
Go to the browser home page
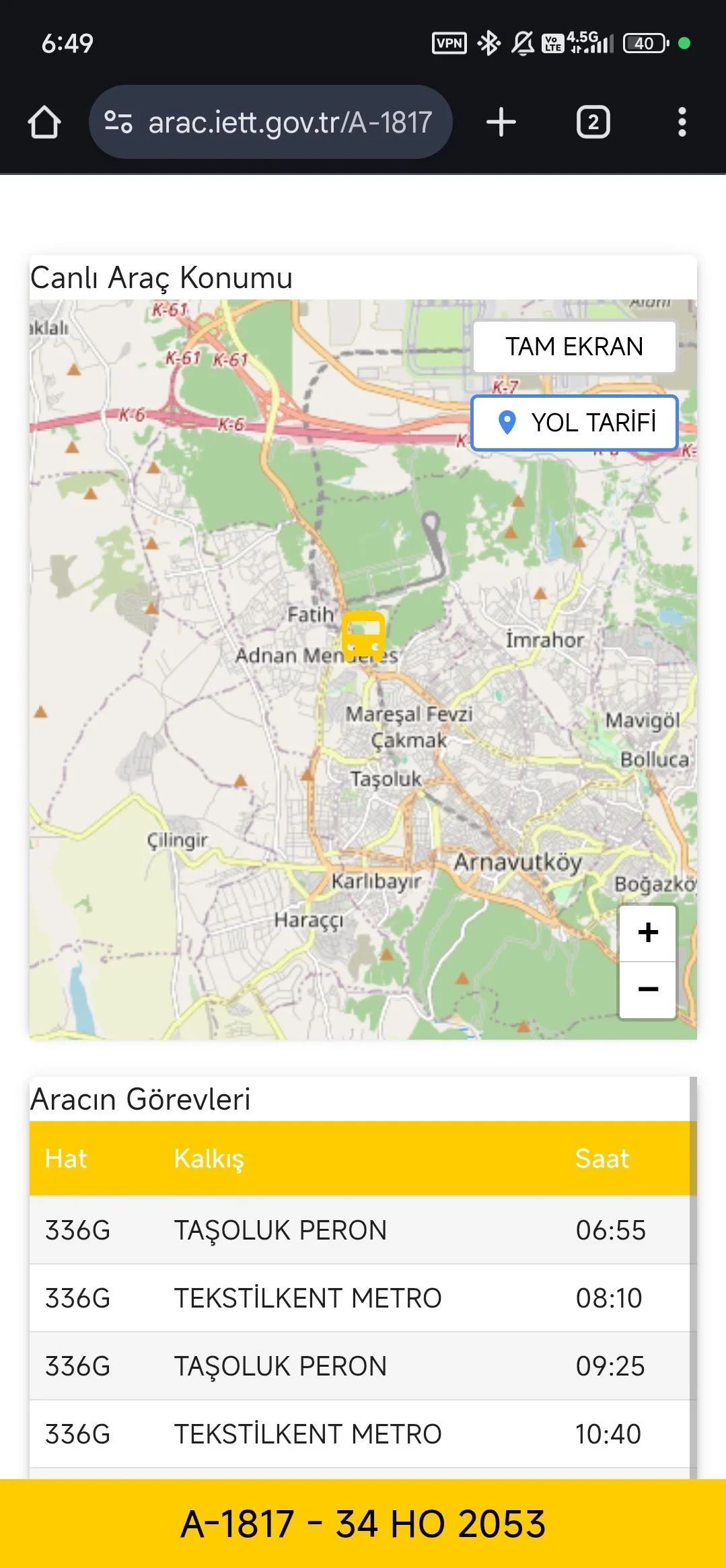[44, 122]
